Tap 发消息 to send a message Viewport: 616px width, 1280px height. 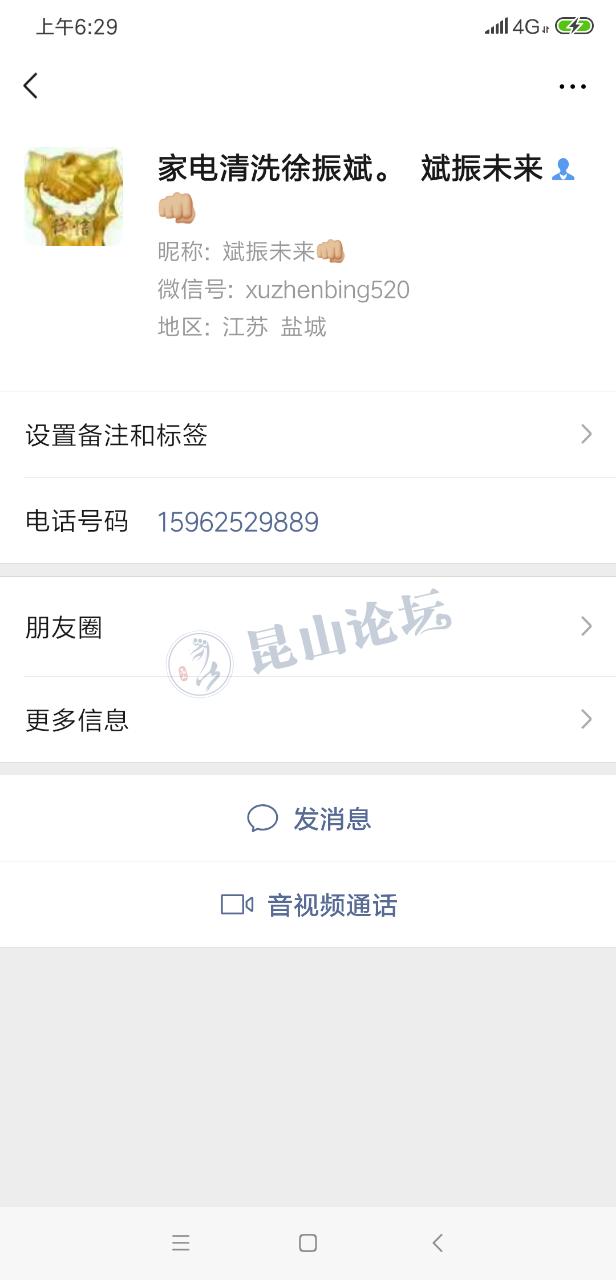pyautogui.click(x=309, y=819)
